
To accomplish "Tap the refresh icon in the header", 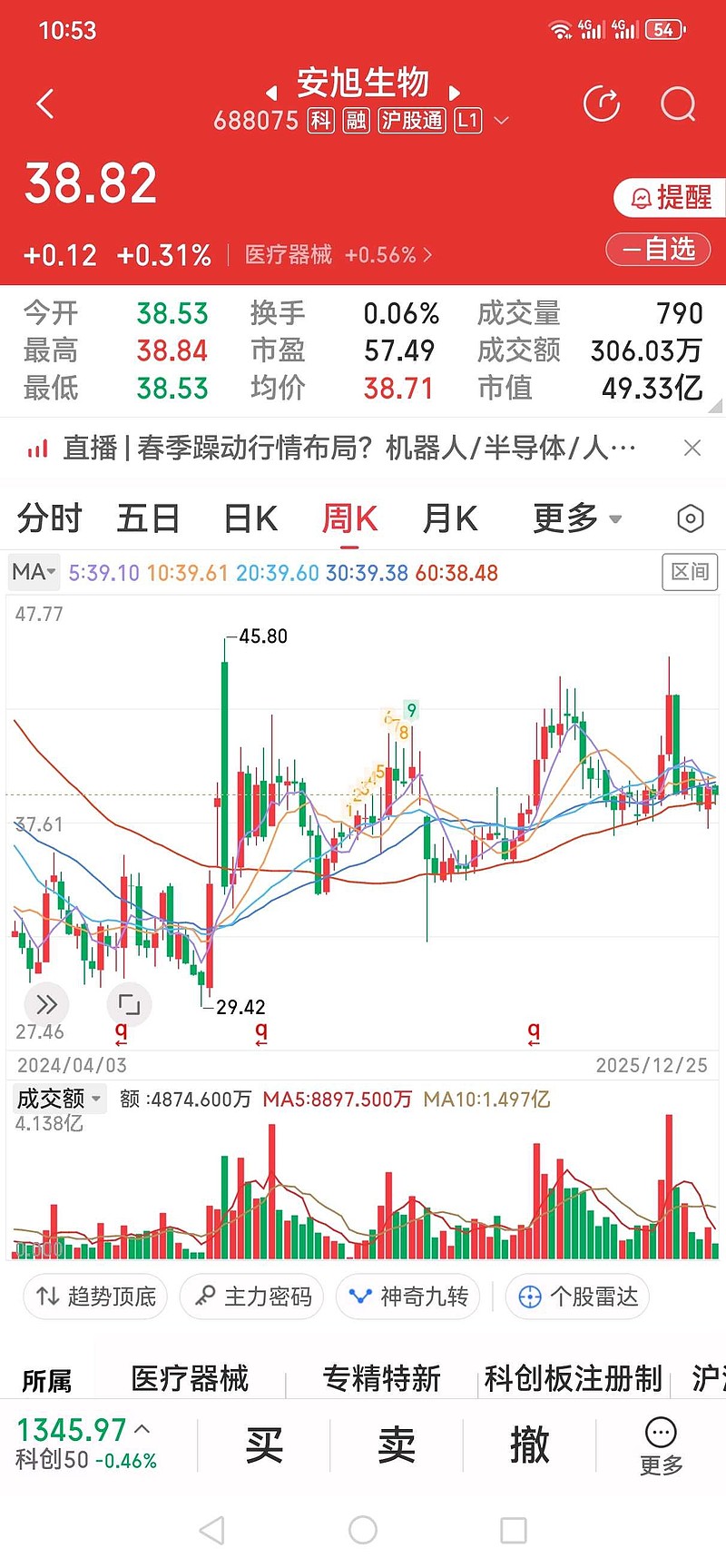I will point(601,104).
